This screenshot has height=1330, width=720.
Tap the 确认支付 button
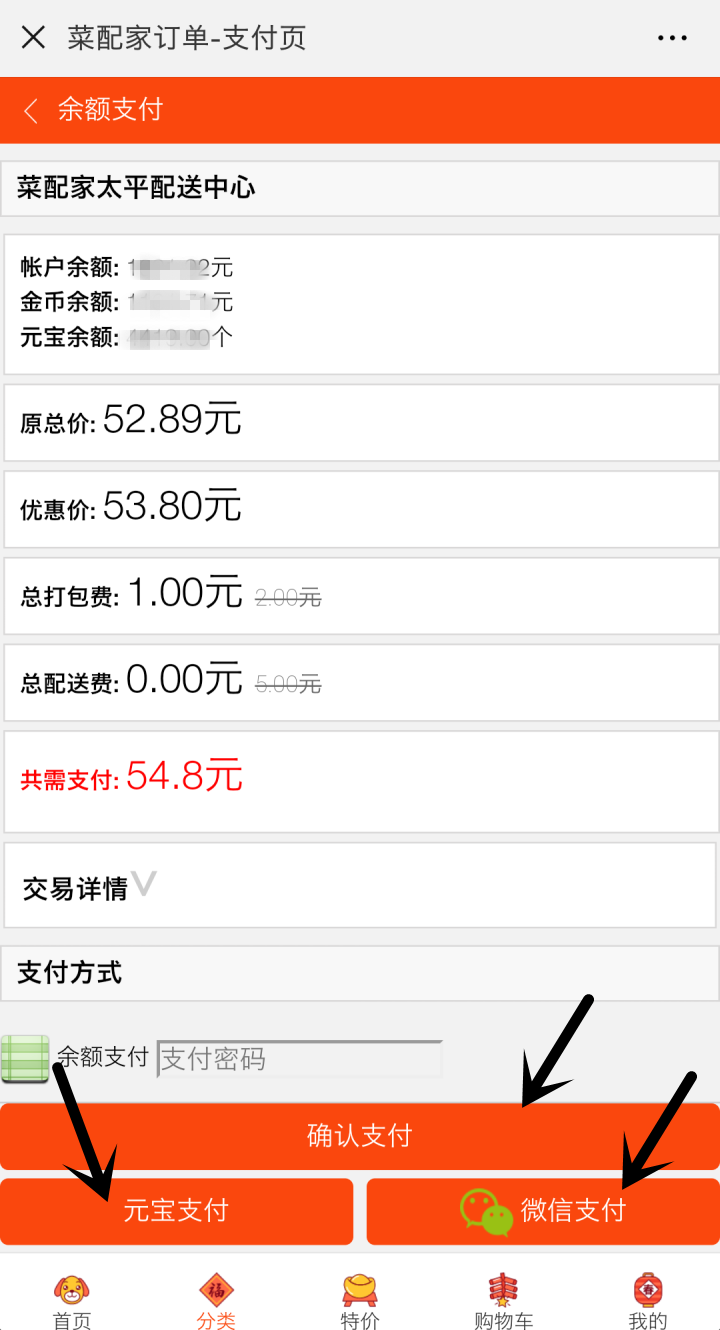(360, 1136)
